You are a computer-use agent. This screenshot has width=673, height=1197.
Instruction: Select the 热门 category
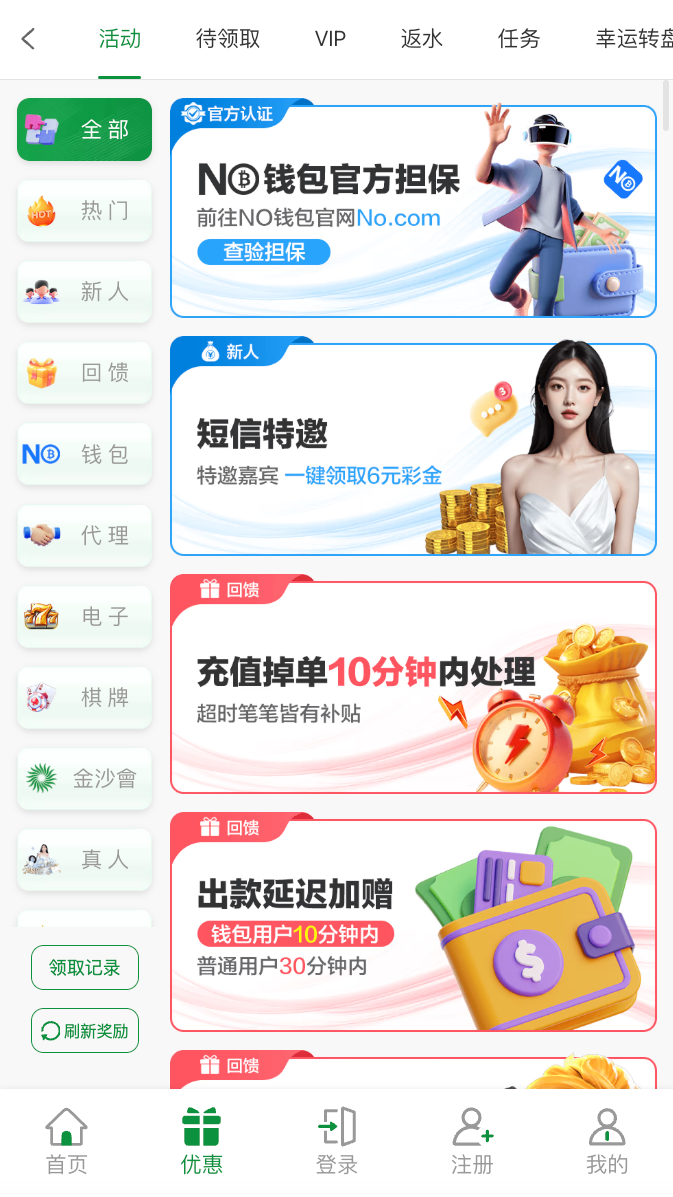84,211
